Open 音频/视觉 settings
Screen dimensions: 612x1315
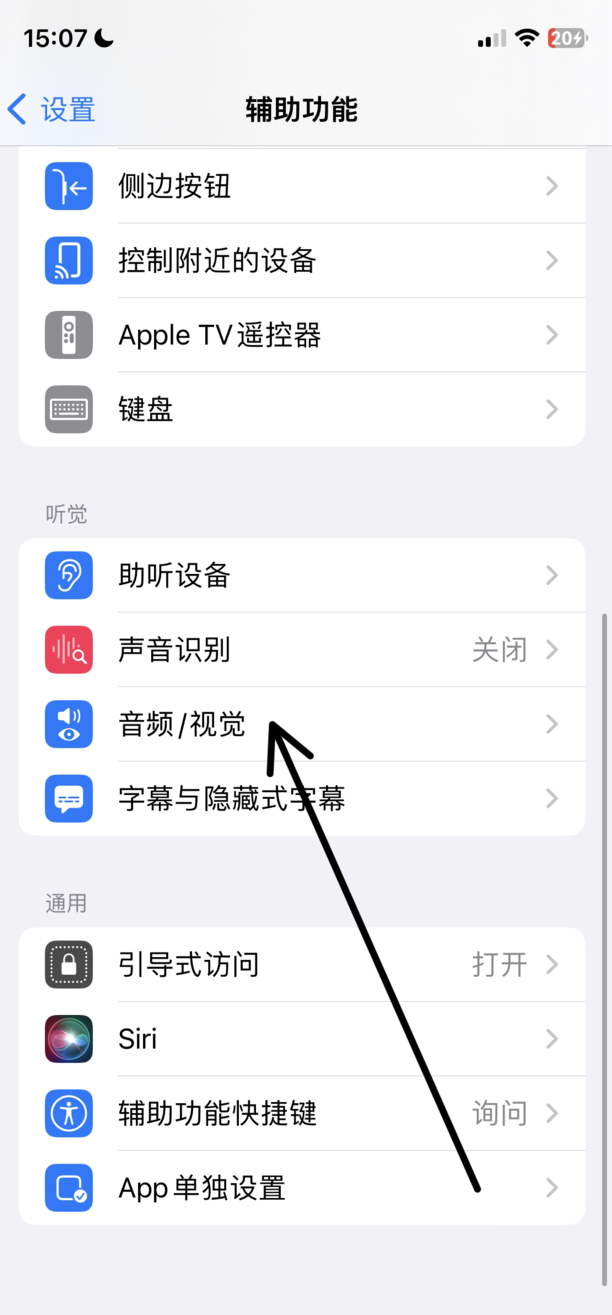coord(301,724)
